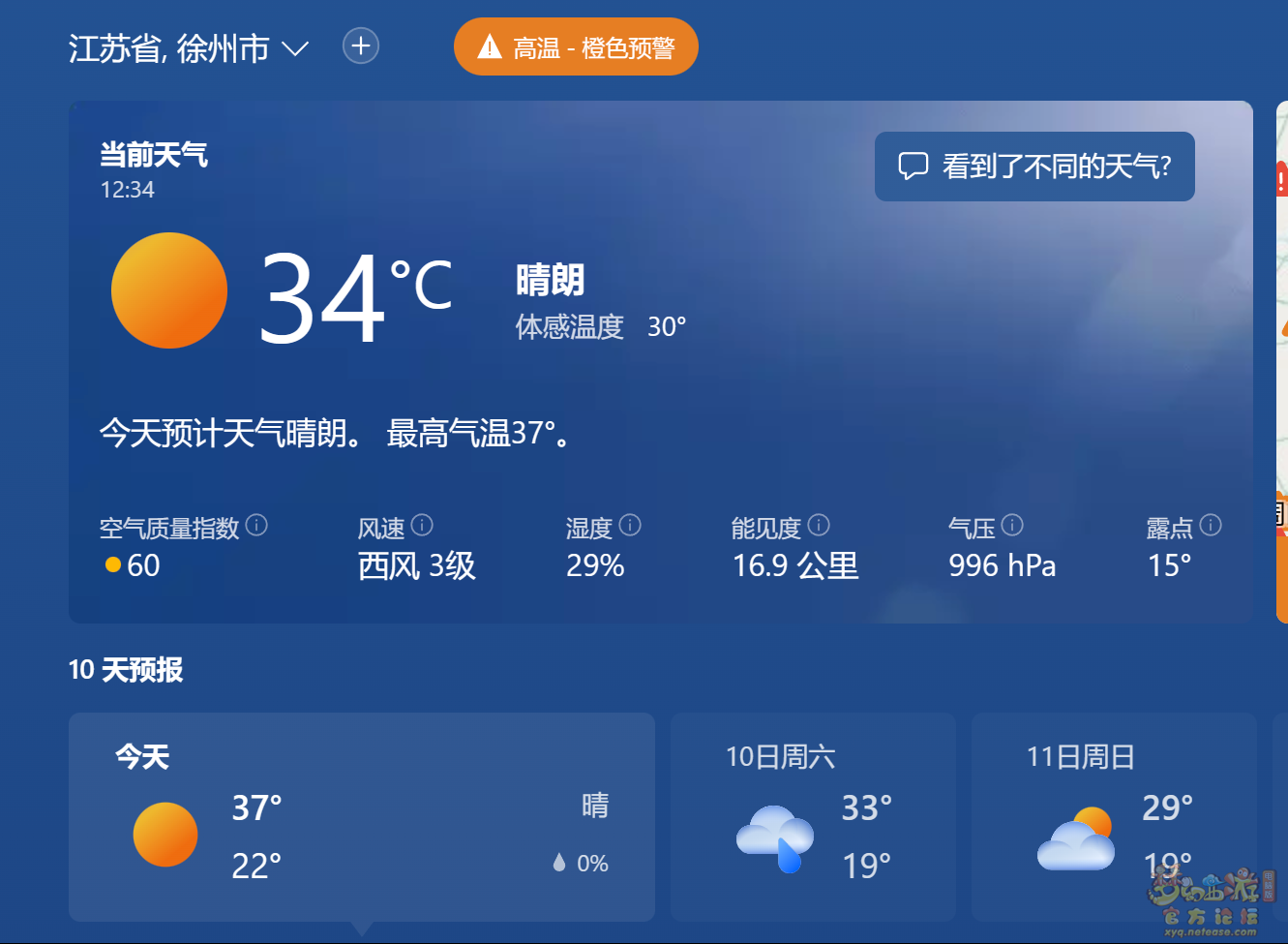
Task: Add a new location with plus icon
Action: click(x=361, y=46)
